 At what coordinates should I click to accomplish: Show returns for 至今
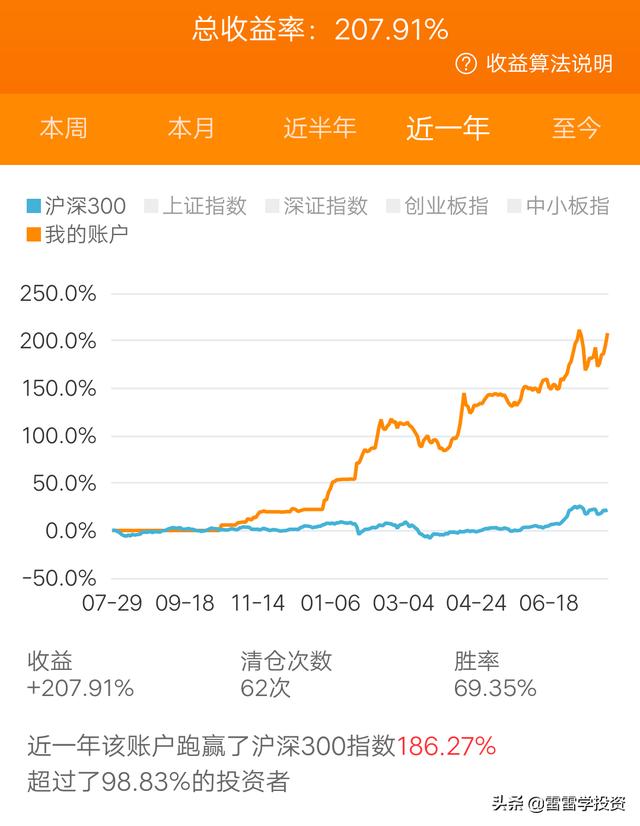pos(576,129)
